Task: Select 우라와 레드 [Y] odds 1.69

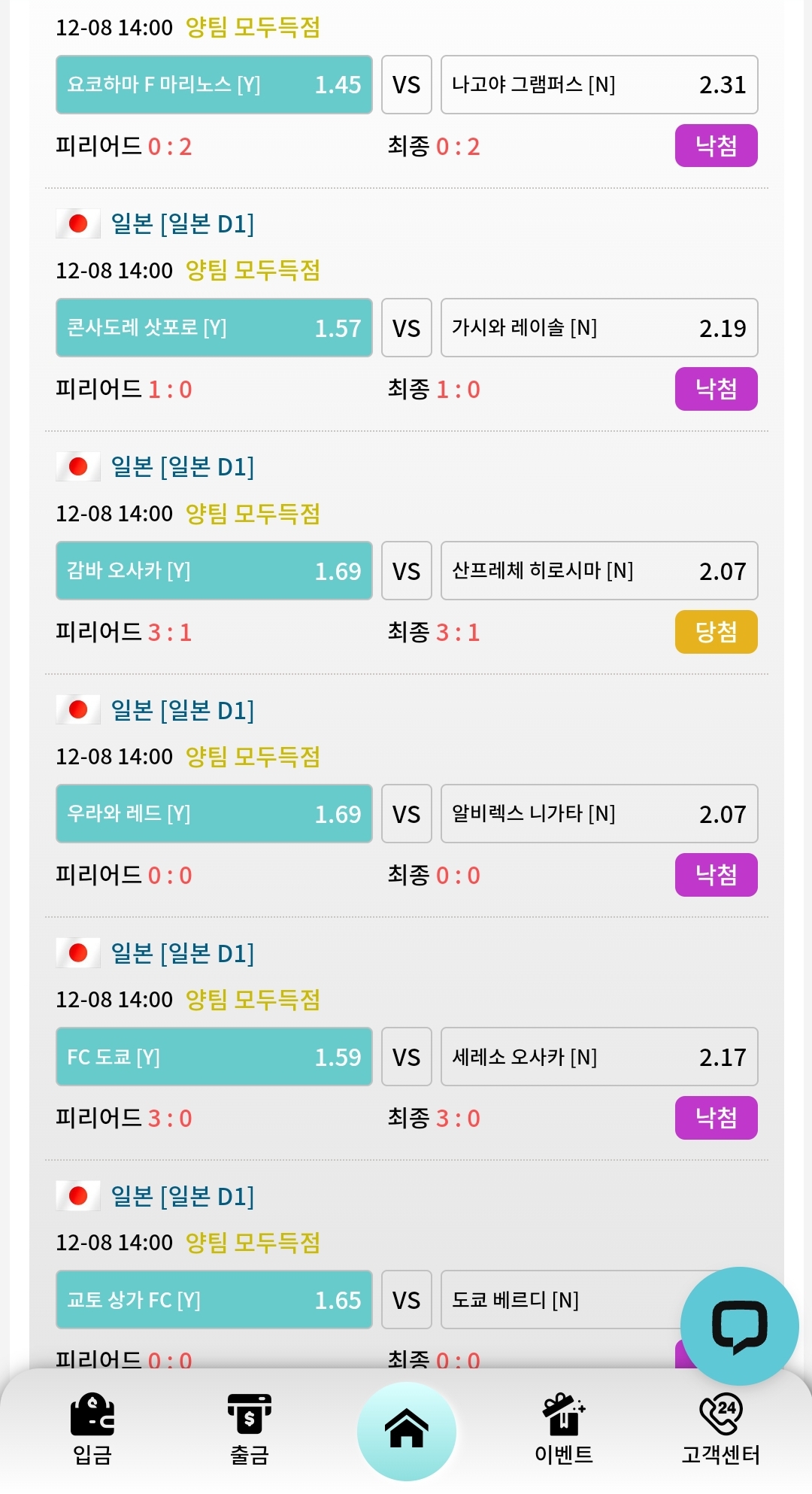Action: click(214, 813)
